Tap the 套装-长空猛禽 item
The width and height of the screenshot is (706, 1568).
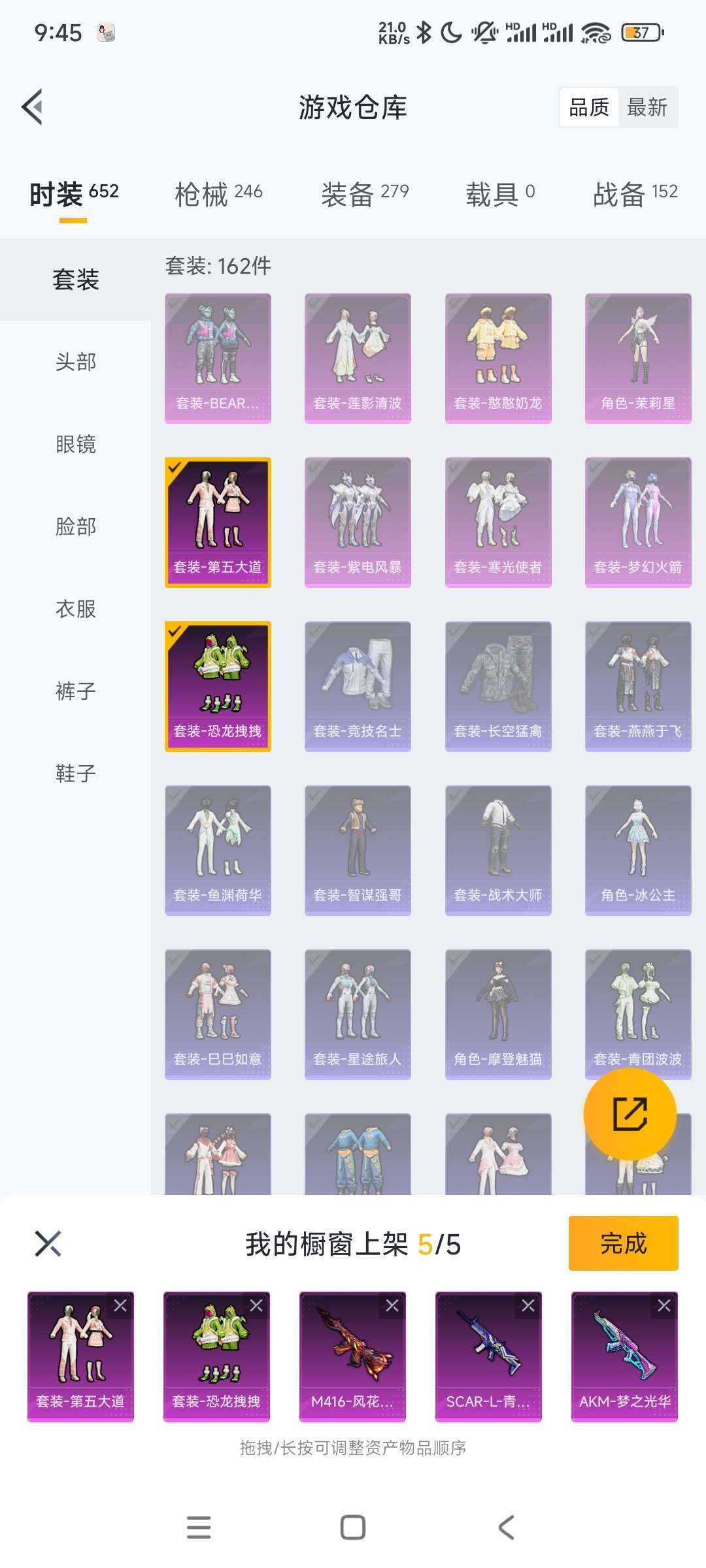(x=498, y=687)
